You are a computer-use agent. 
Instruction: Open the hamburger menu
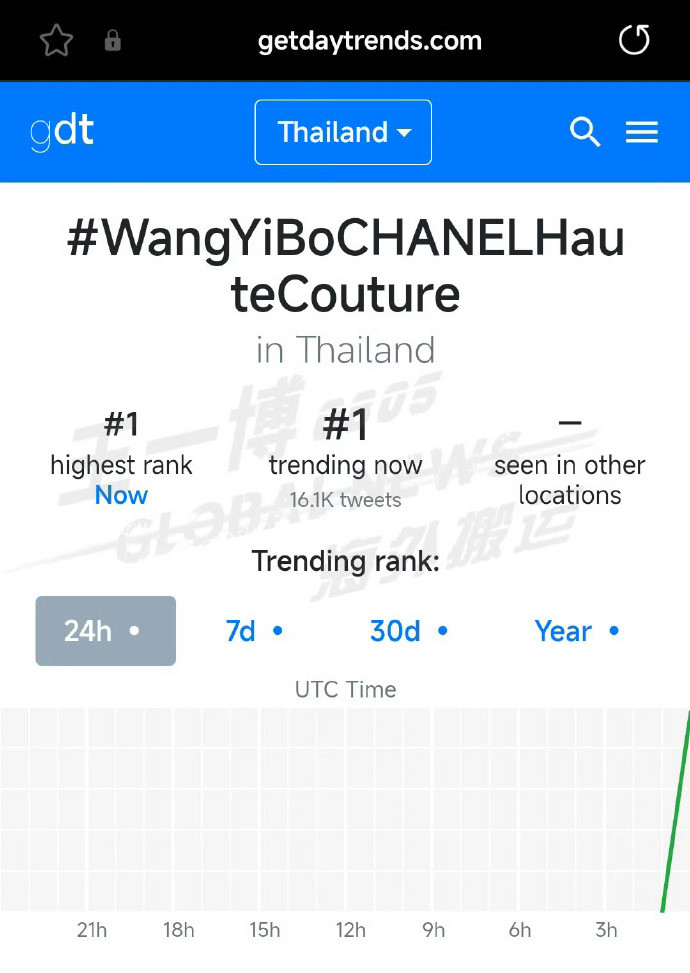(x=642, y=132)
